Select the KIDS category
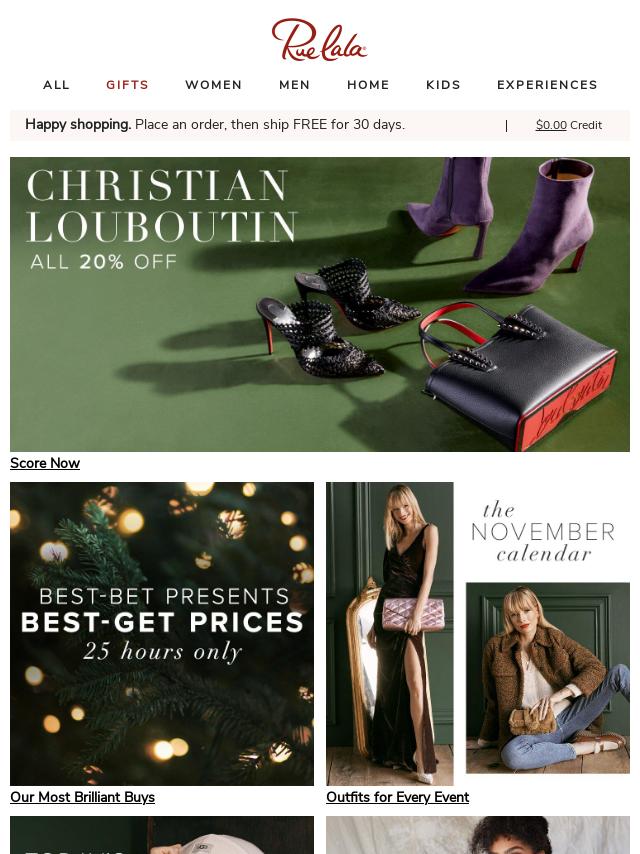This screenshot has height=854, width=640. (443, 85)
